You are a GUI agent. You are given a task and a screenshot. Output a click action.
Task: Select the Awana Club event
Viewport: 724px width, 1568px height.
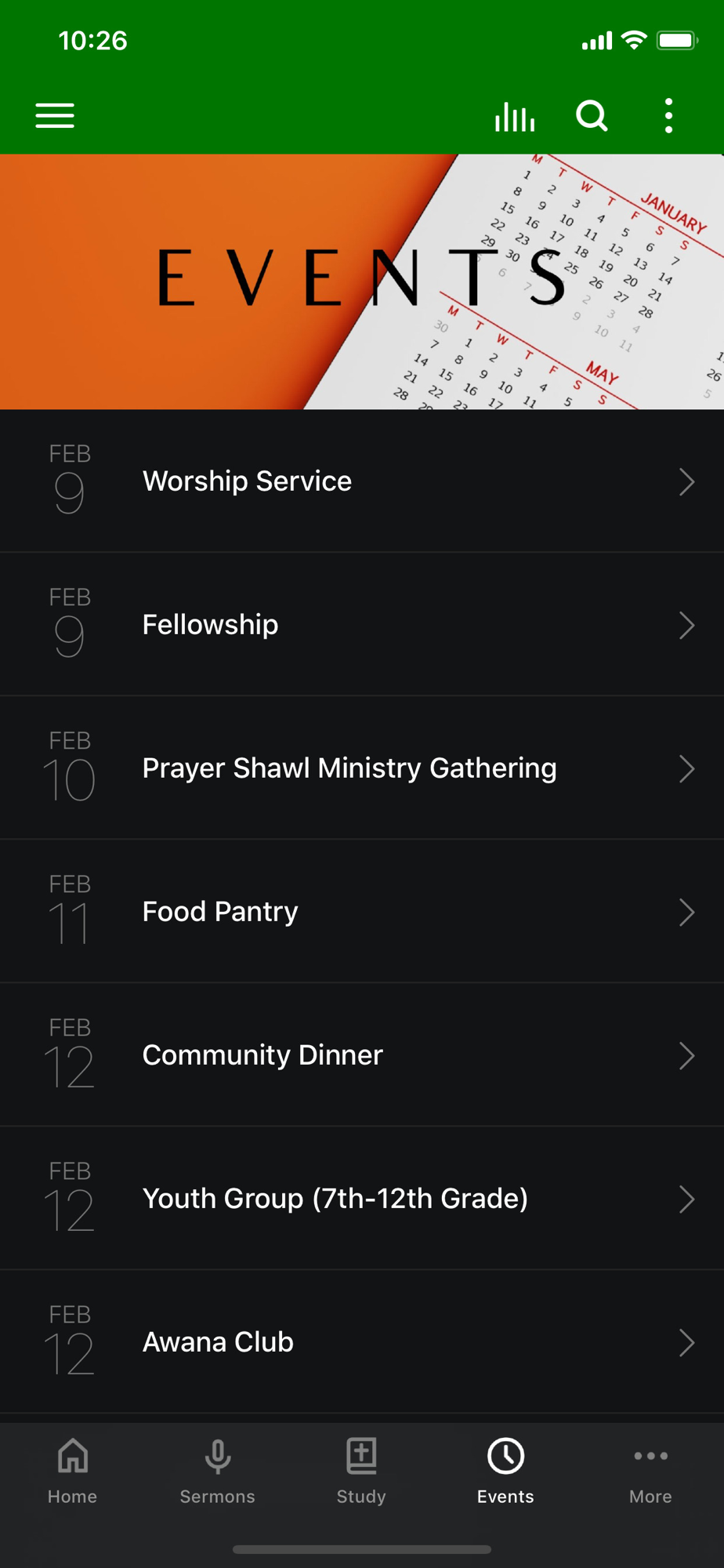[362, 1342]
